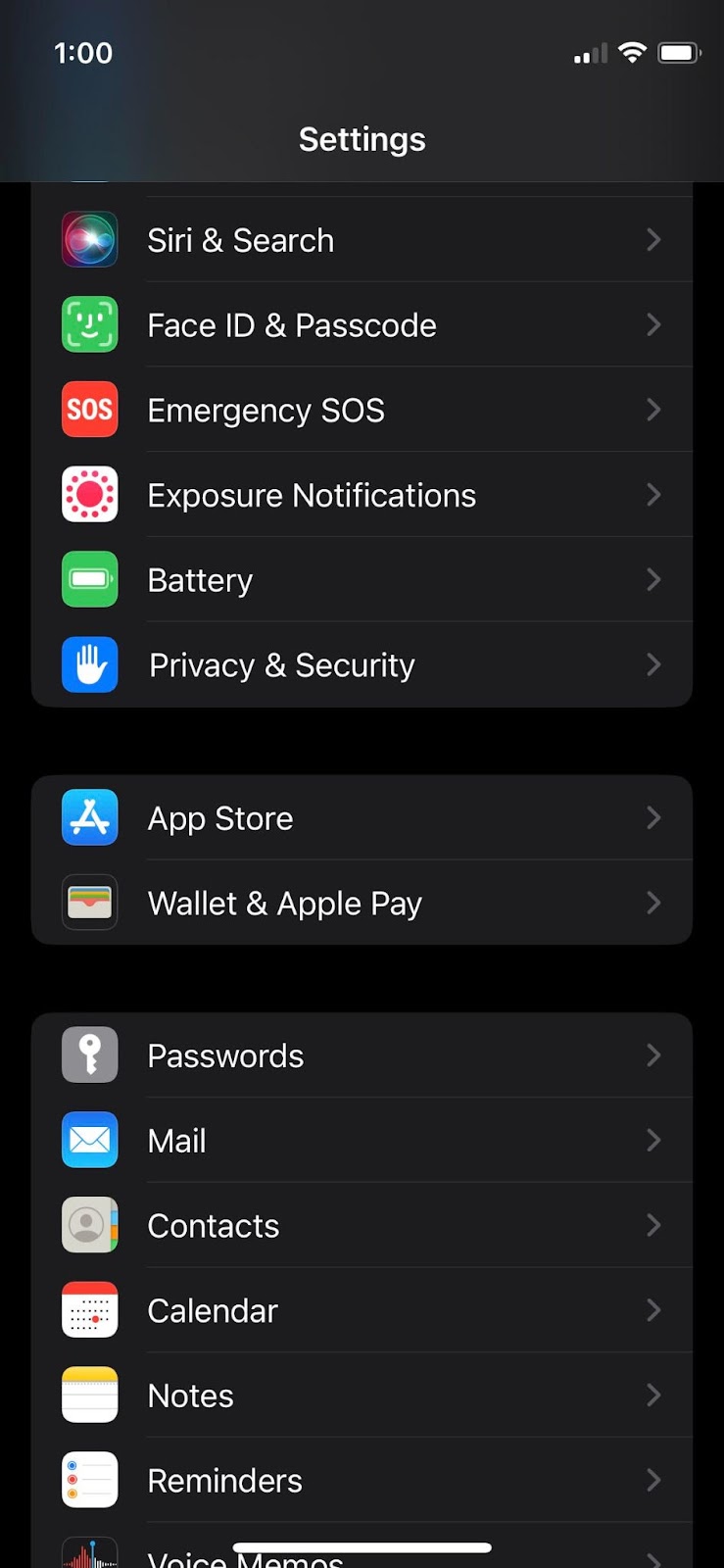Open Privacy & Security
Viewport: 724px width, 1568px height.
click(x=362, y=665)
